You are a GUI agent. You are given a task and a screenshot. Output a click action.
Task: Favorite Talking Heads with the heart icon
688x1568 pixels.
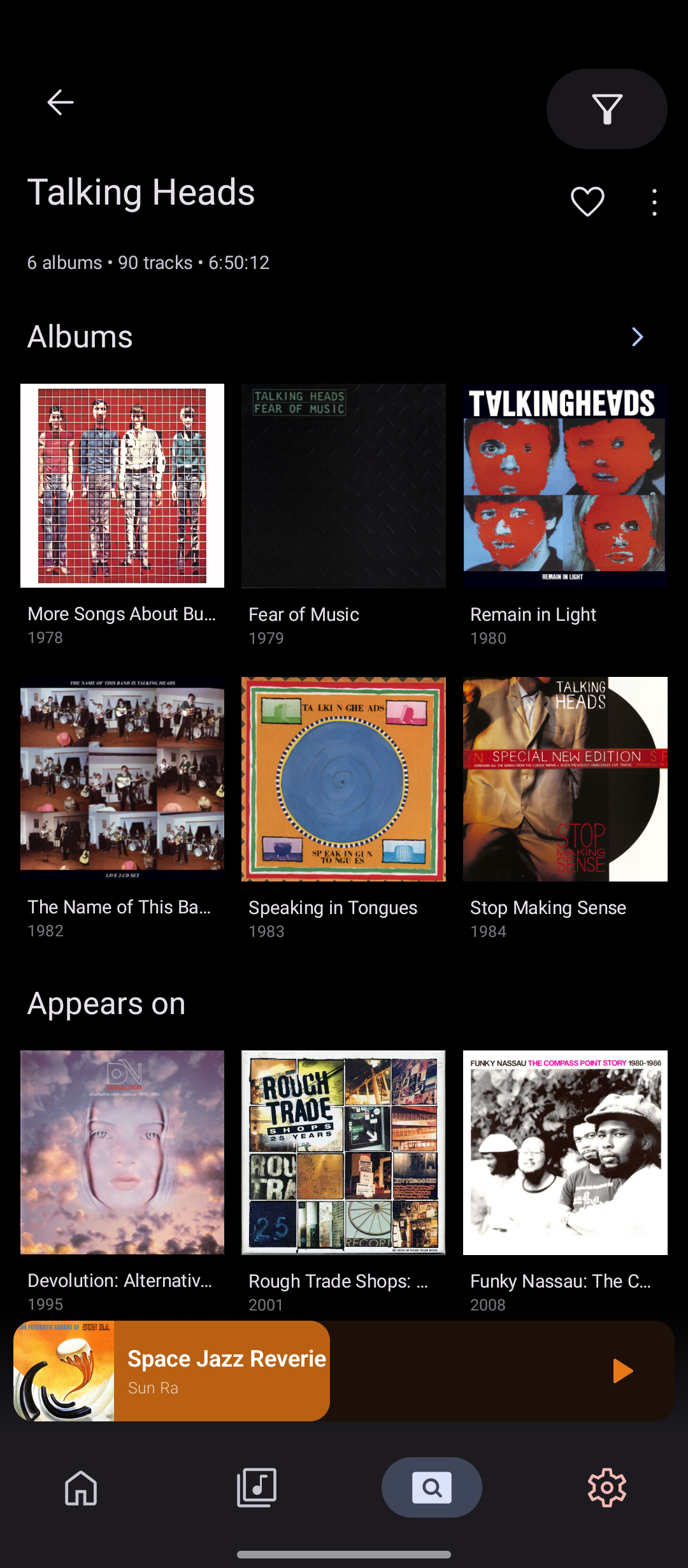(587, 201)
